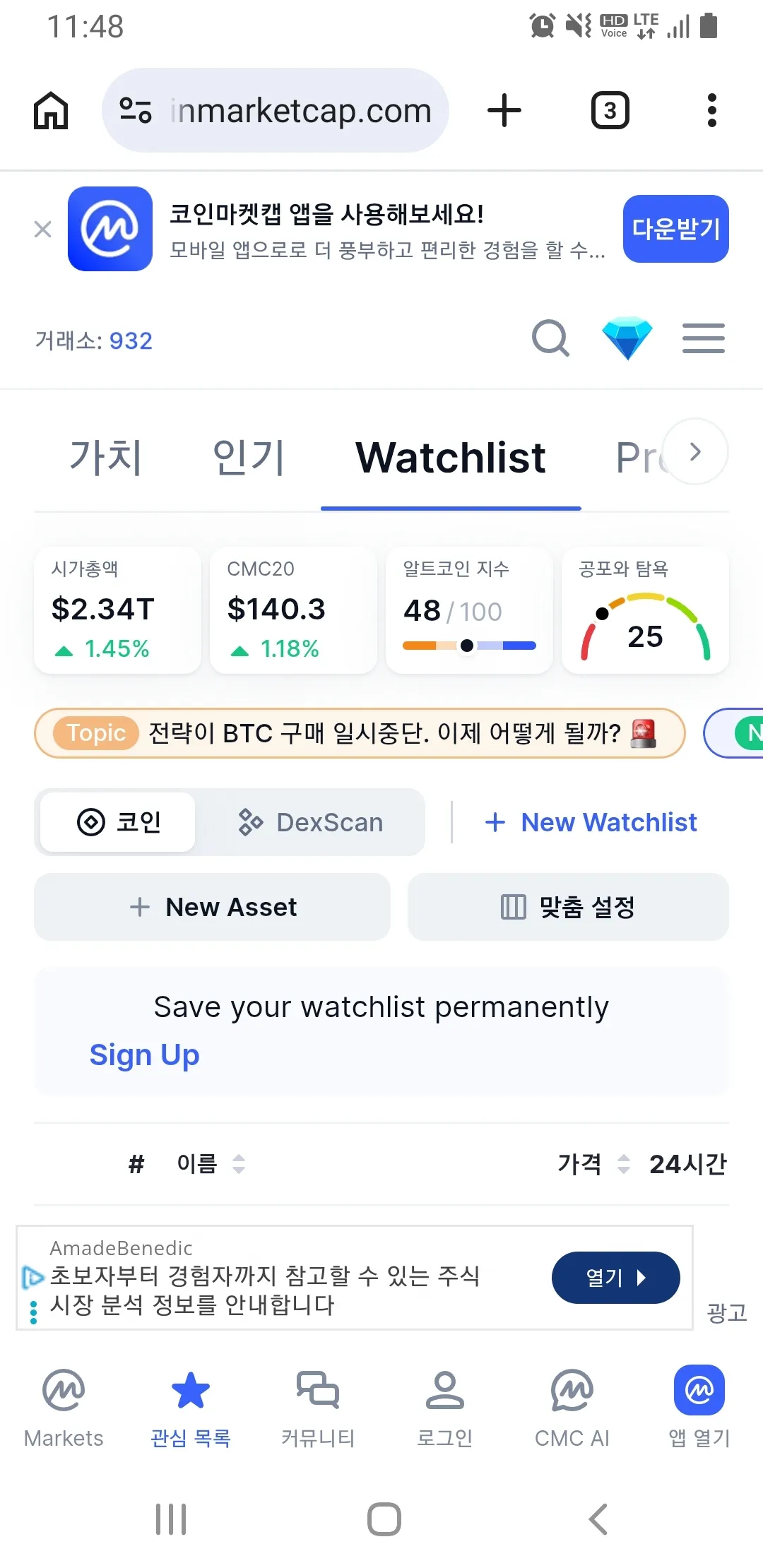Tap the 다운받기 download button
This screenshot has width=763, height=1568.
pos(675,229)
